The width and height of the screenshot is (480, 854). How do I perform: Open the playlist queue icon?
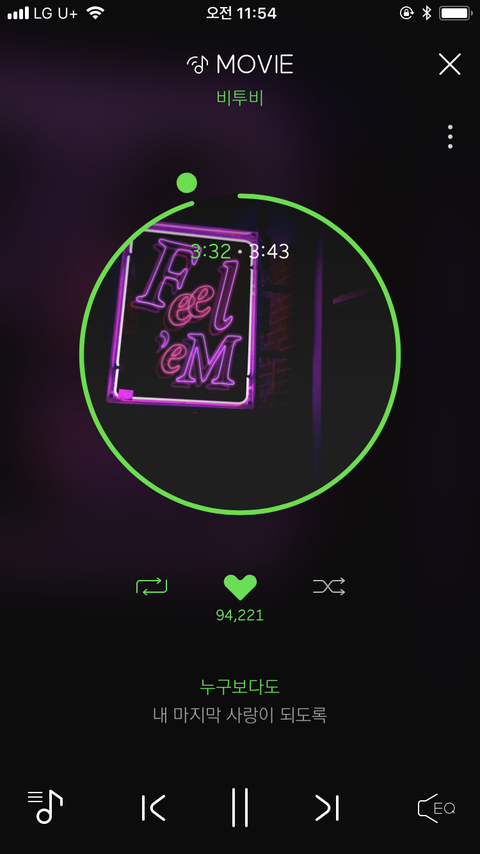[x=45, y=807]
